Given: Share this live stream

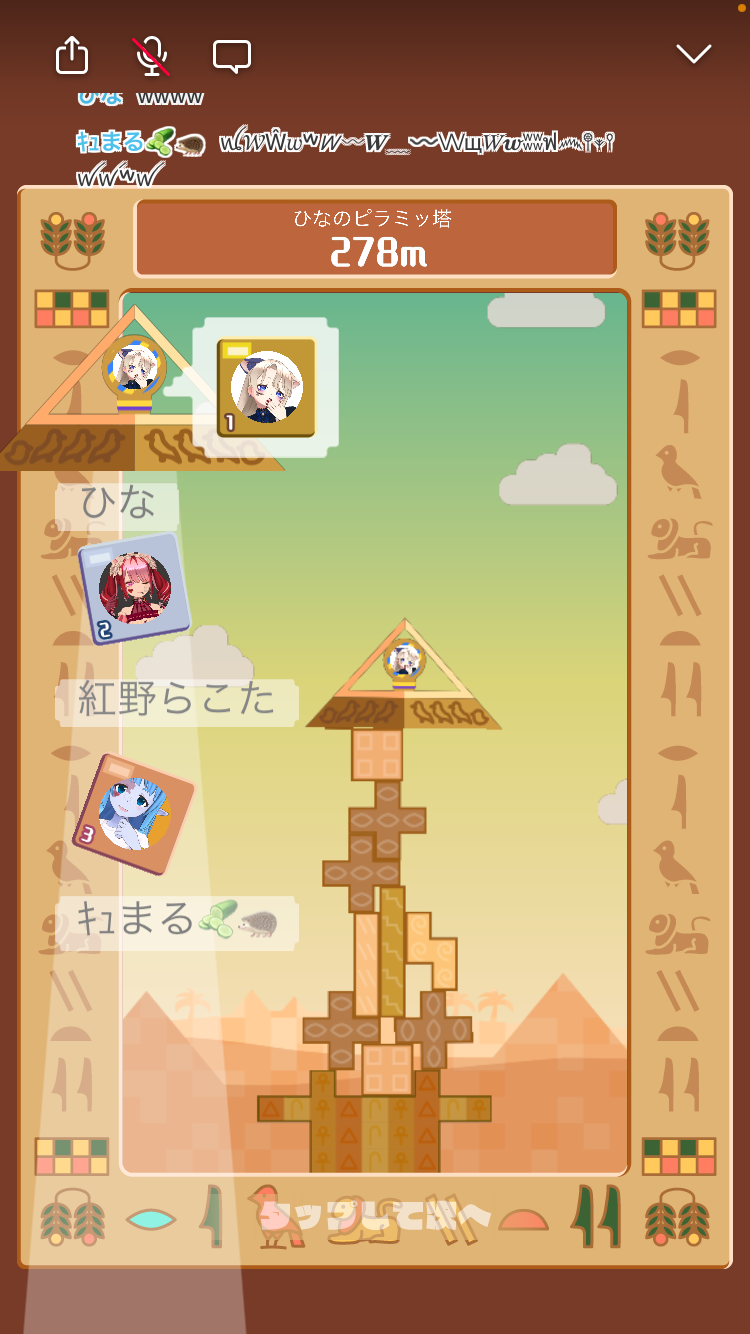Looking at the screenshot, I should coord(72,55).
